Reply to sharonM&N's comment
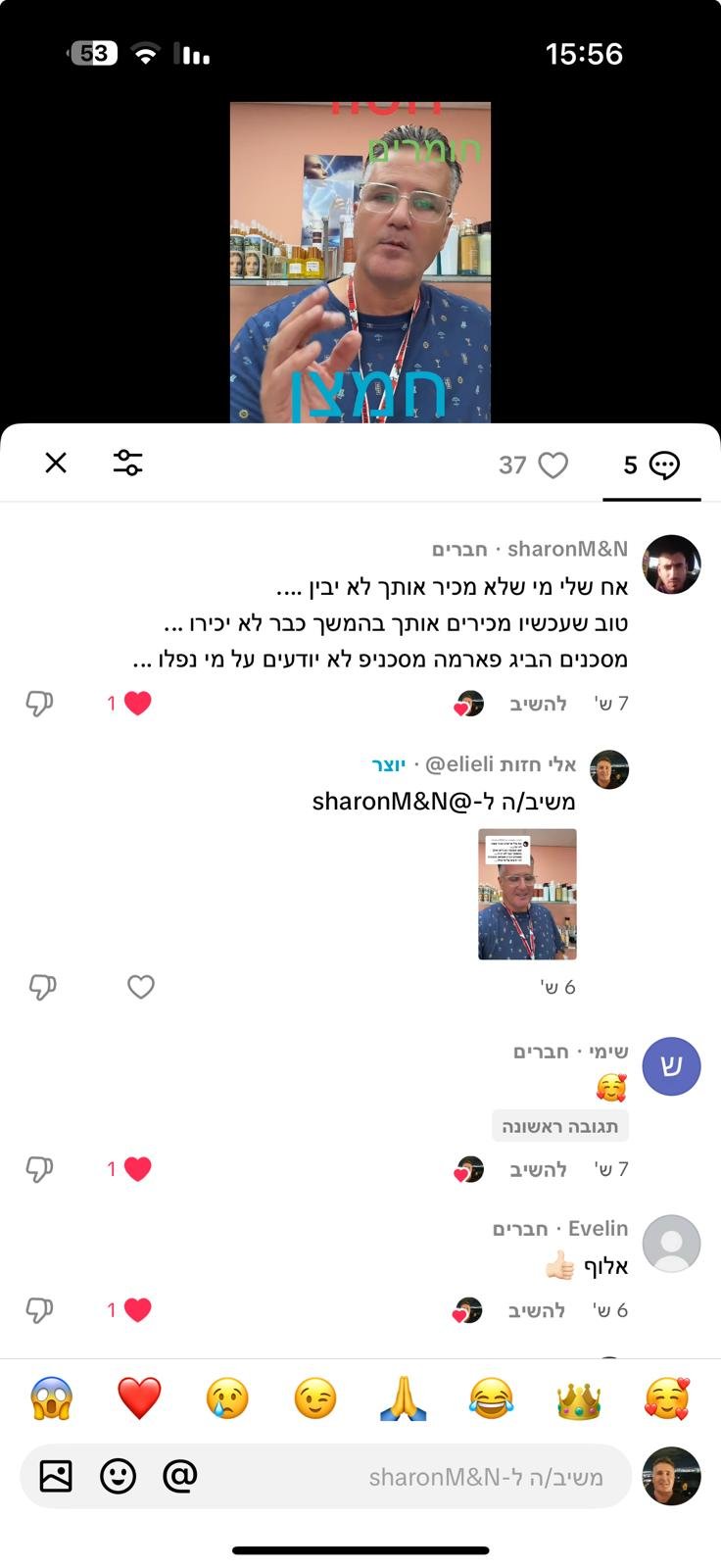The height and width of the screenshot is (1568, 721). (x=538, y=703)
